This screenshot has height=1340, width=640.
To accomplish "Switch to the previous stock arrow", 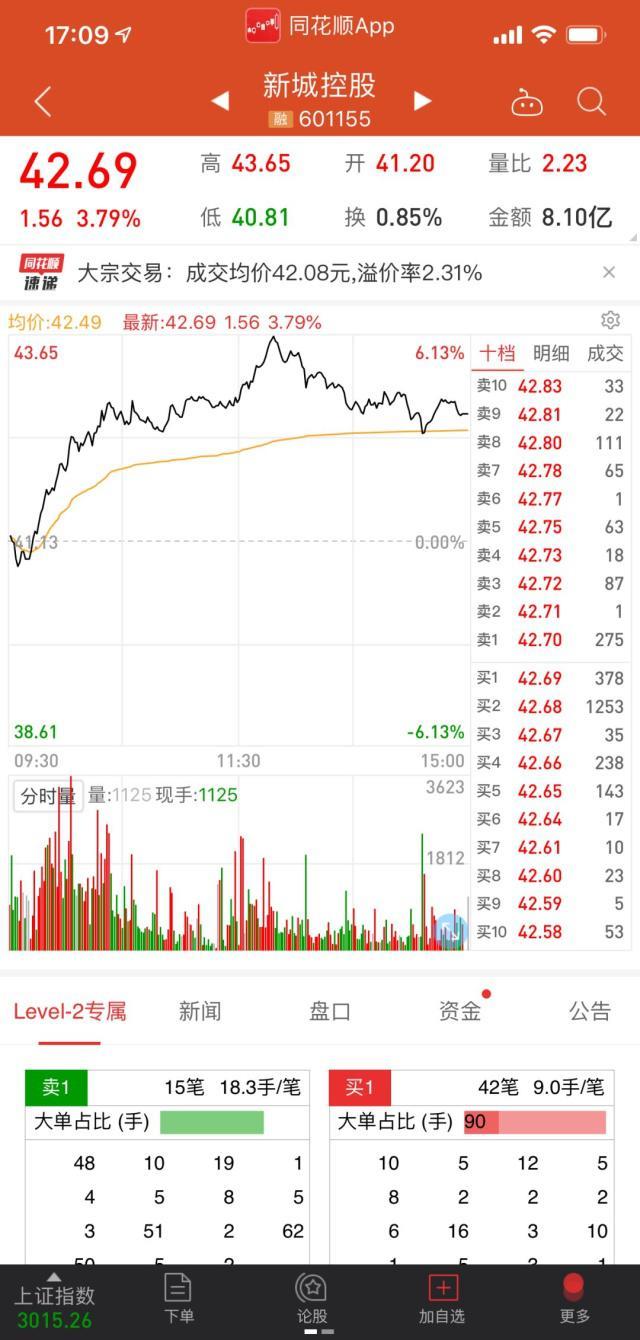I will pyautogui.click(x=220, y=101).
